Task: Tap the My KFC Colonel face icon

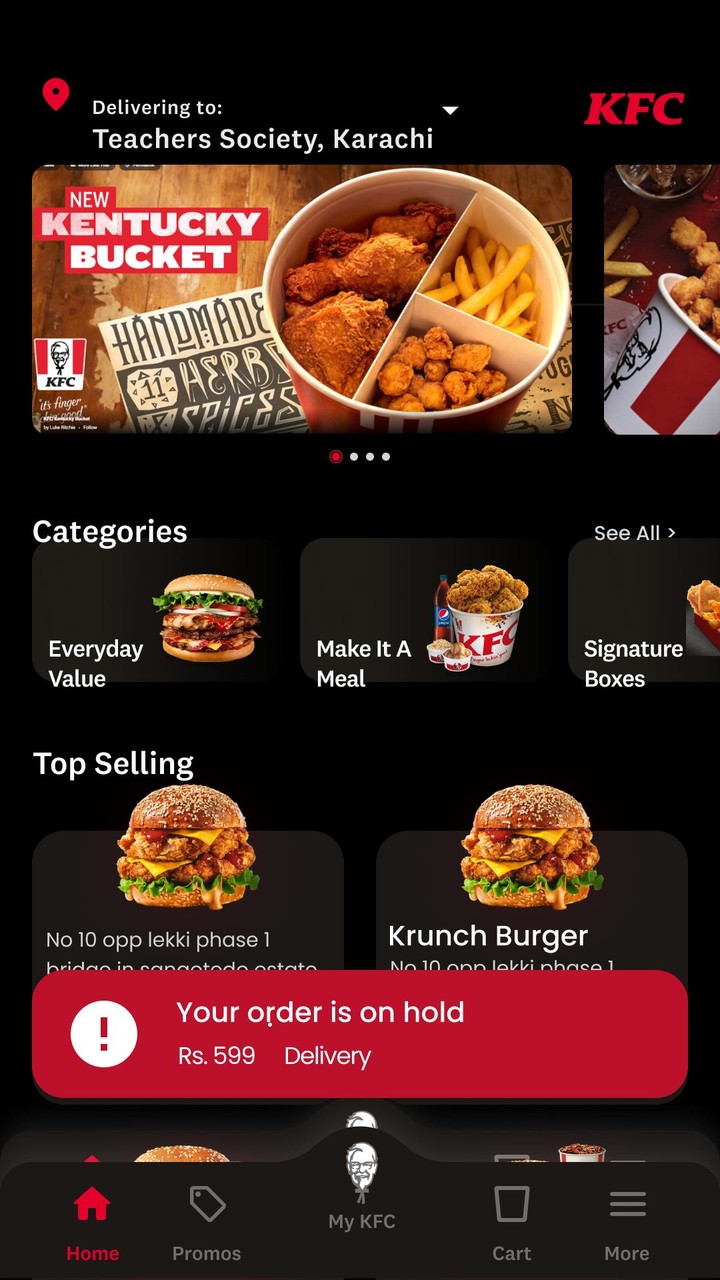Action: coord(361,1180)
